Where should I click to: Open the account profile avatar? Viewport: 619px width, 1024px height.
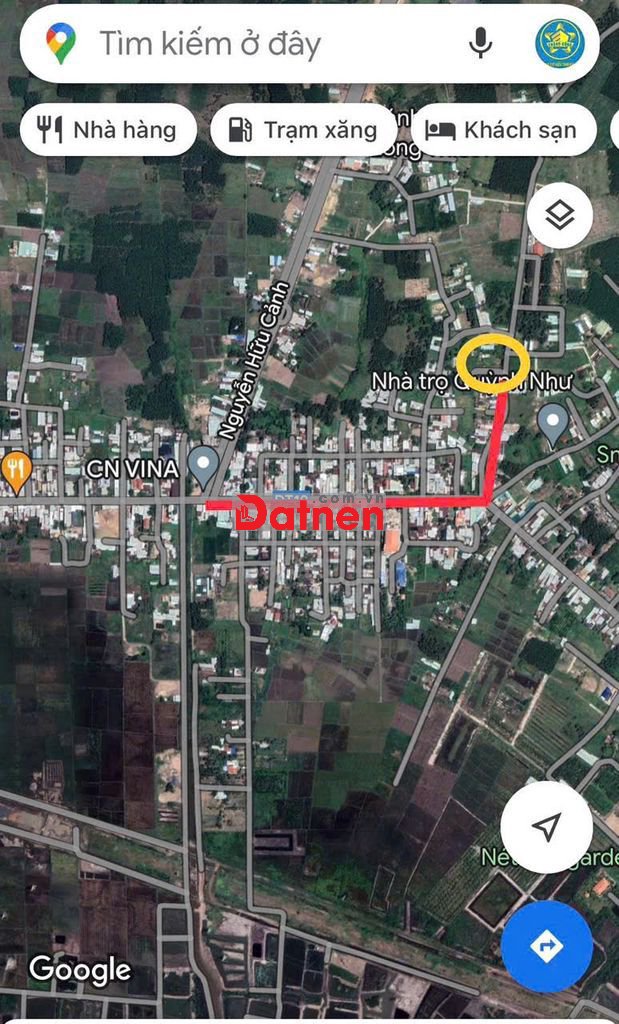tap(559, 44)
